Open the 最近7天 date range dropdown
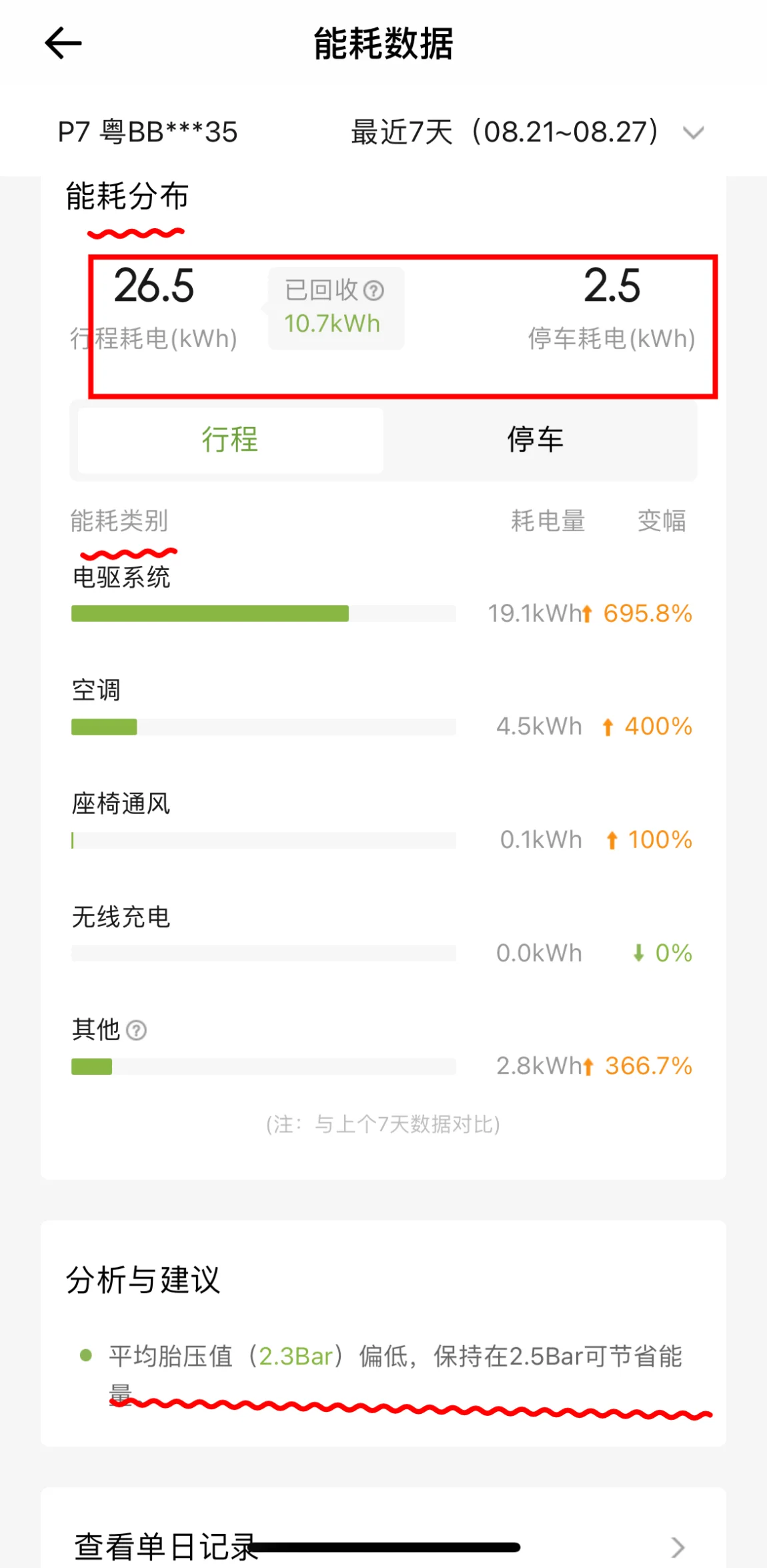This screenshot has height=1568, width=767. pos(527,132)
